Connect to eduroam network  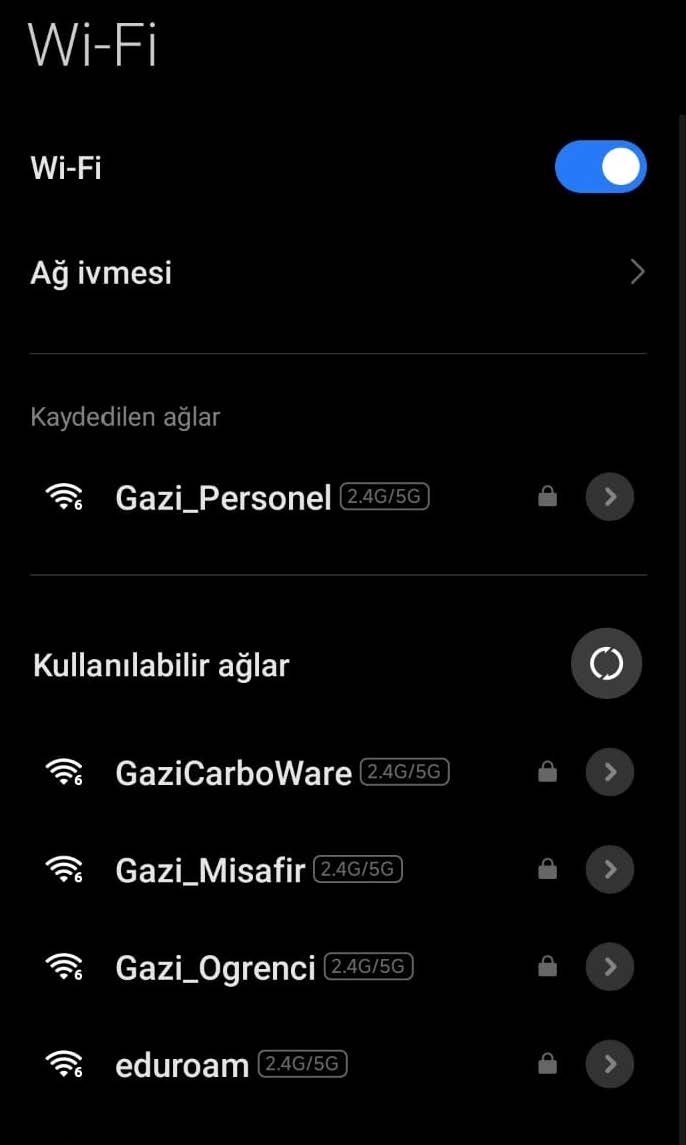pyautogui.click(x=182, y=1065)
